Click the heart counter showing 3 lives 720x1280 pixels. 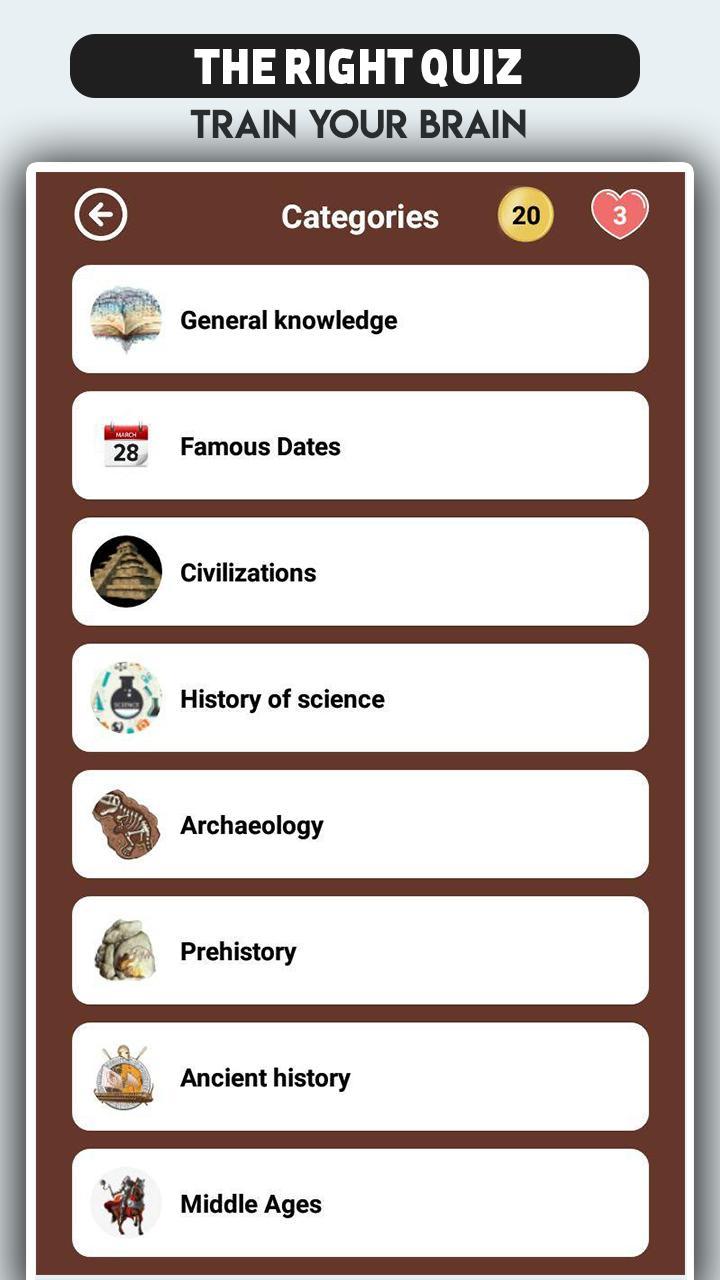pyautogui.click(x=621, y=214)
